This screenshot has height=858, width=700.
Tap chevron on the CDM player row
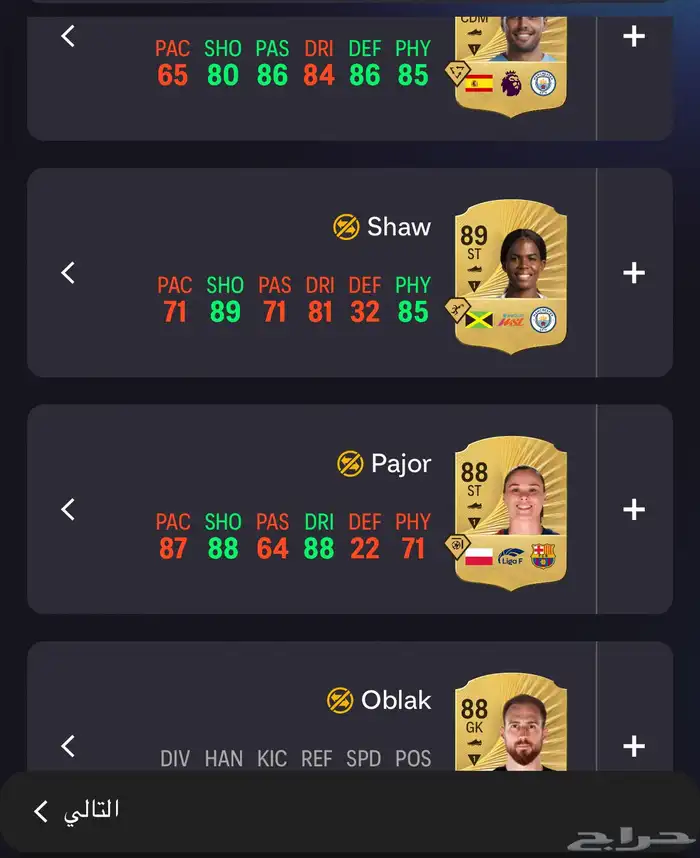coord(68,36)
